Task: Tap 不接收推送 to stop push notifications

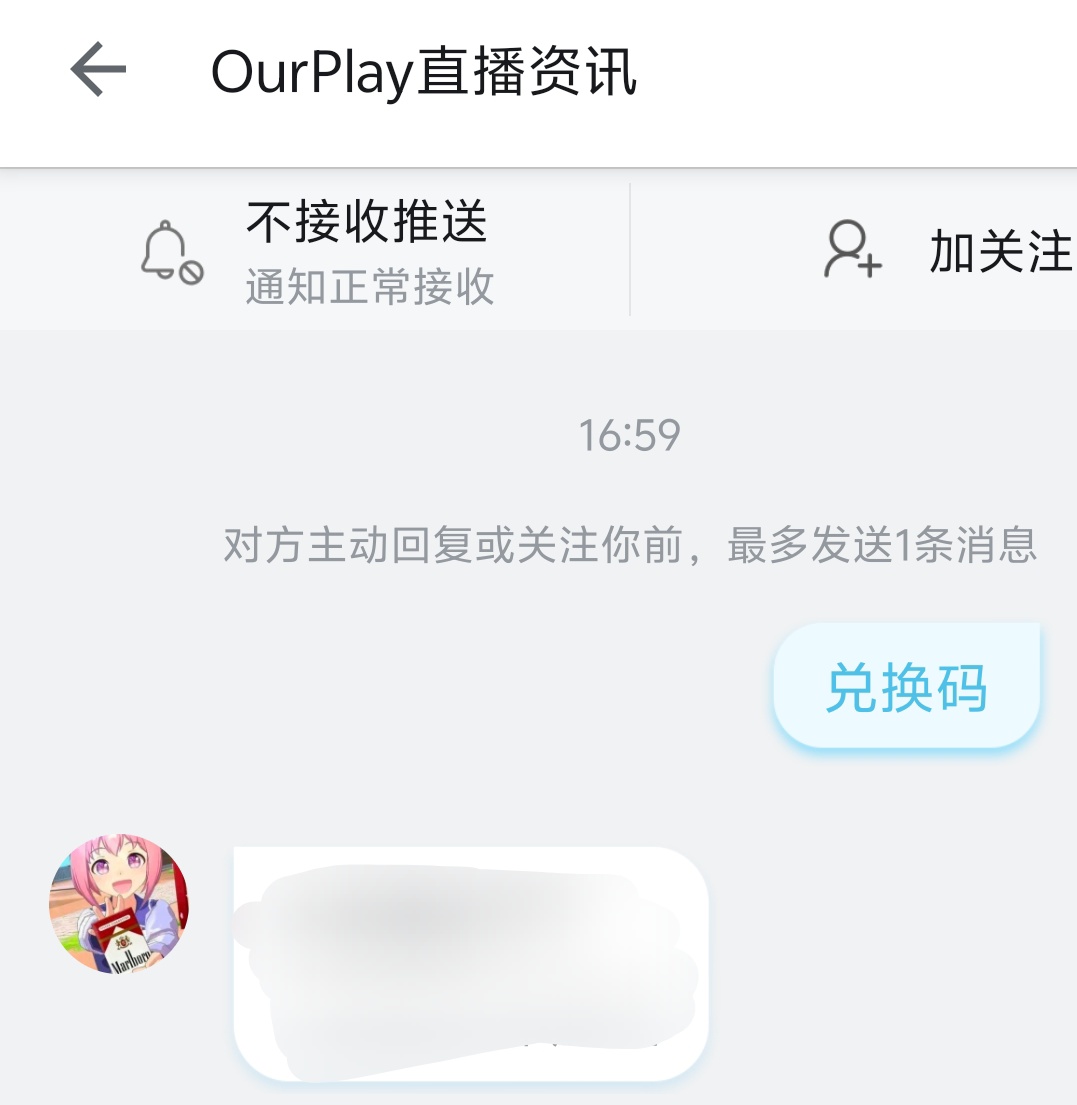Action: click(366, 224)
